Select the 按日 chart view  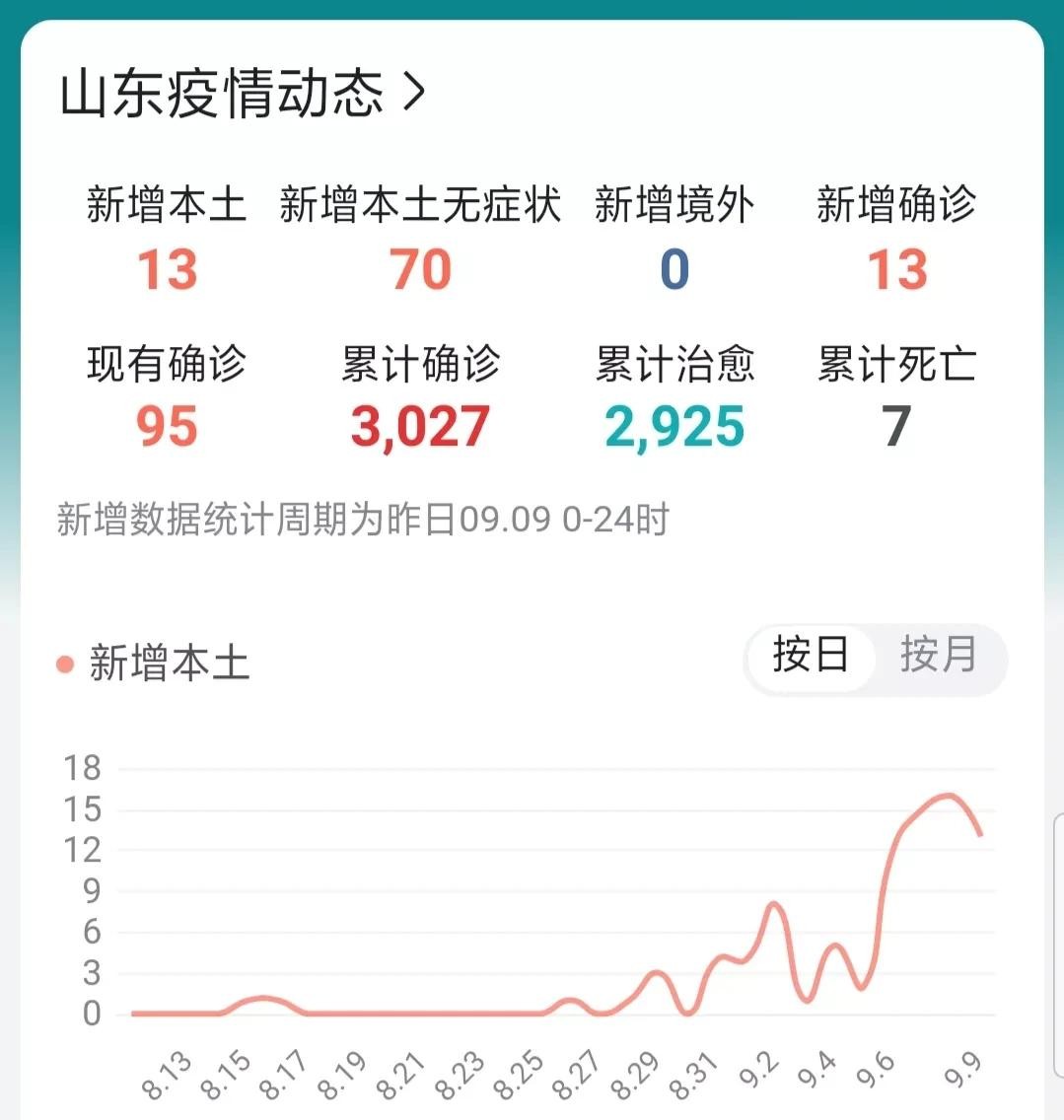coord(811,656)
